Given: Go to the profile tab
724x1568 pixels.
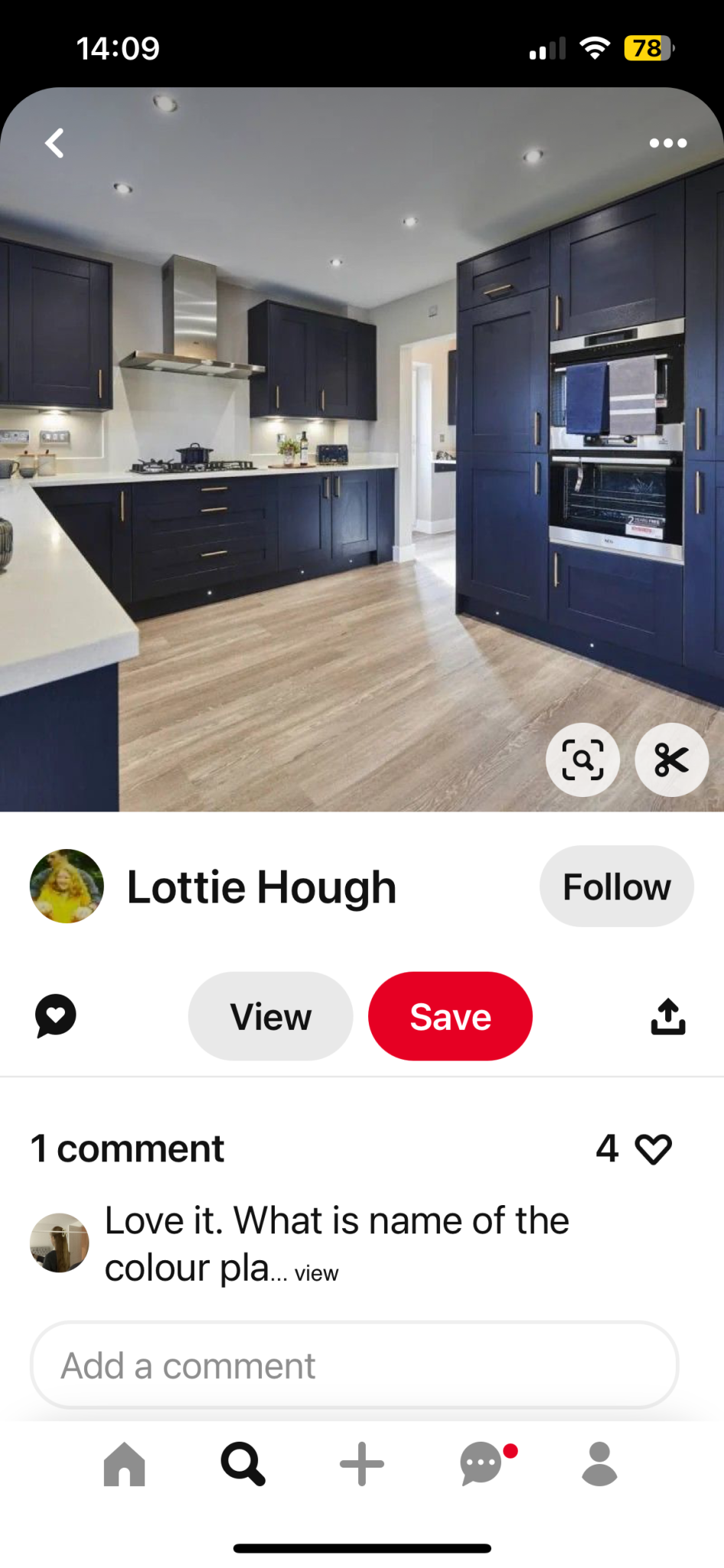Looking at the screenshot, I should coord(599,1464).
